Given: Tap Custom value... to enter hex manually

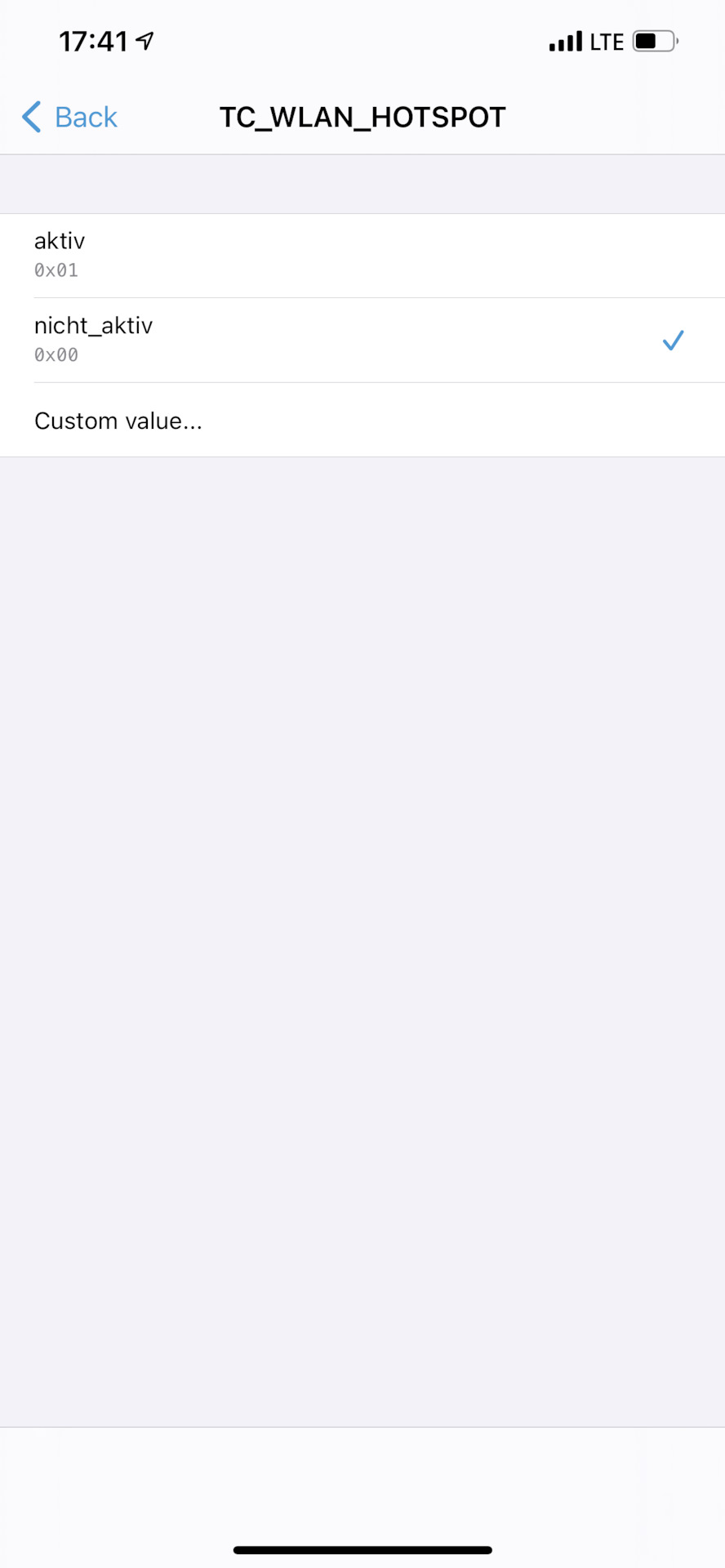Looking at the screenshot, I should click(x=118, y=420).
